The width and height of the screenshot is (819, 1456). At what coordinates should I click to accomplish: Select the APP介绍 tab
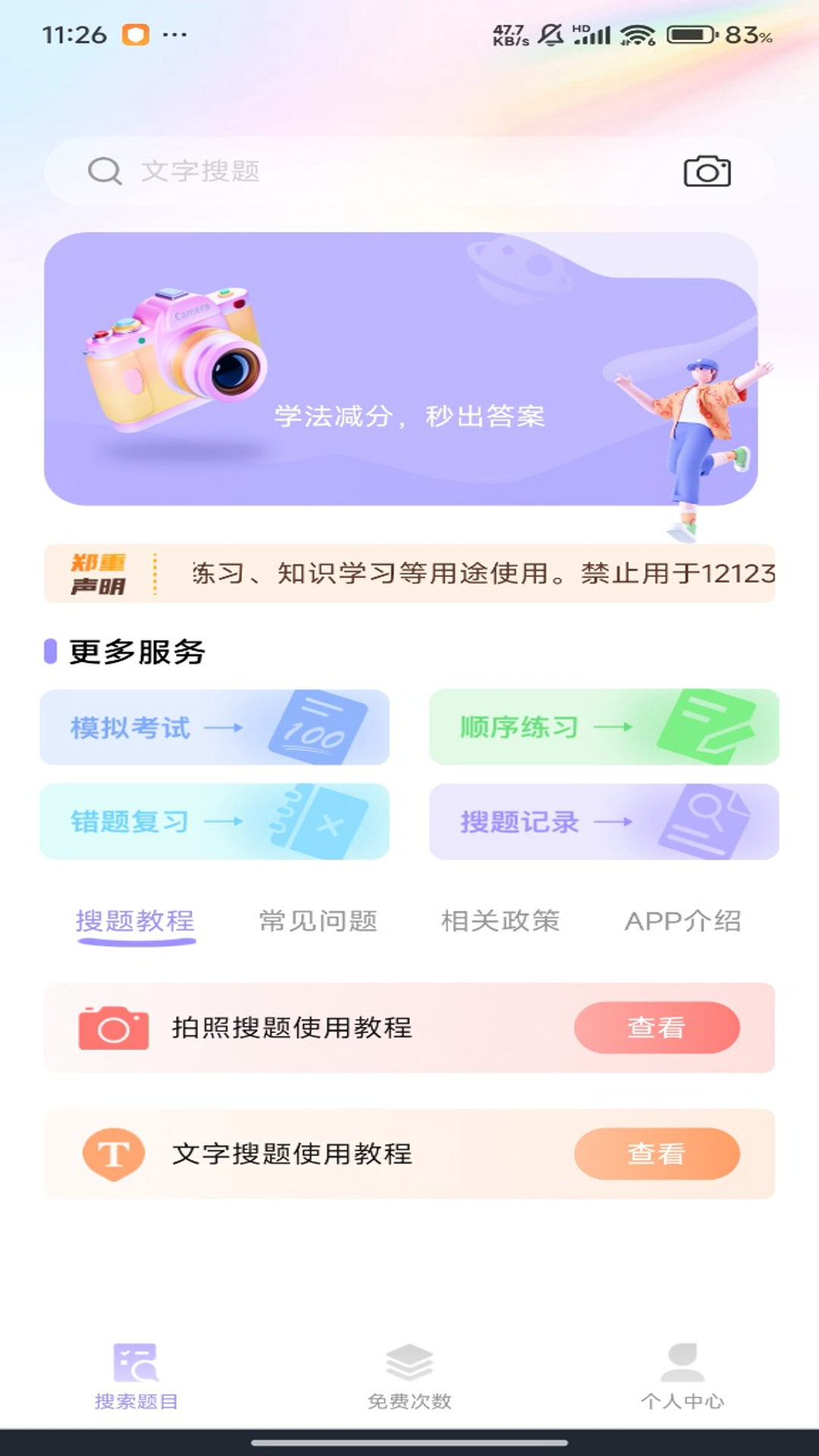pos(683,921)
